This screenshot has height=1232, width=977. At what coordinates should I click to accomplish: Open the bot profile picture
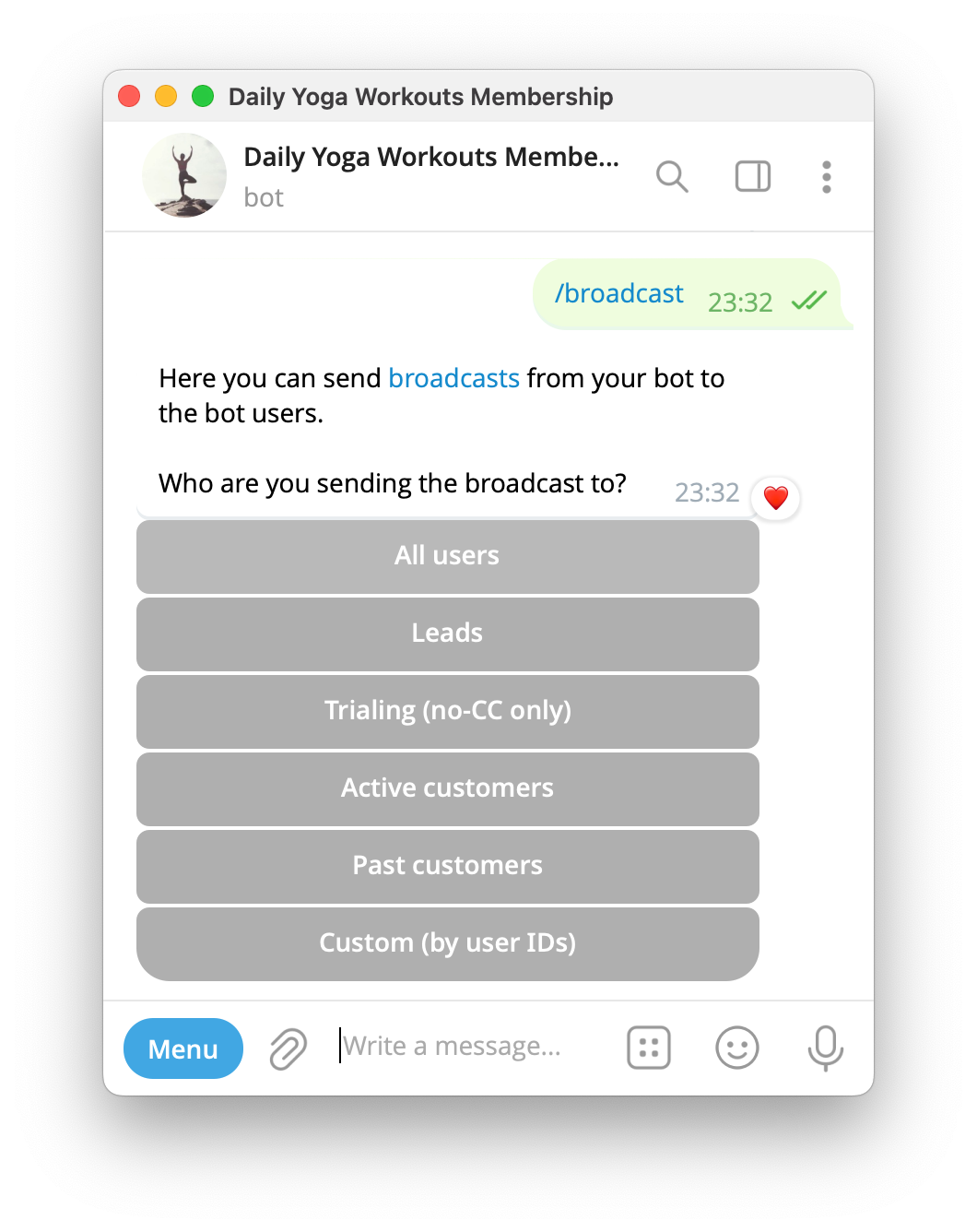tap(184, 175)
